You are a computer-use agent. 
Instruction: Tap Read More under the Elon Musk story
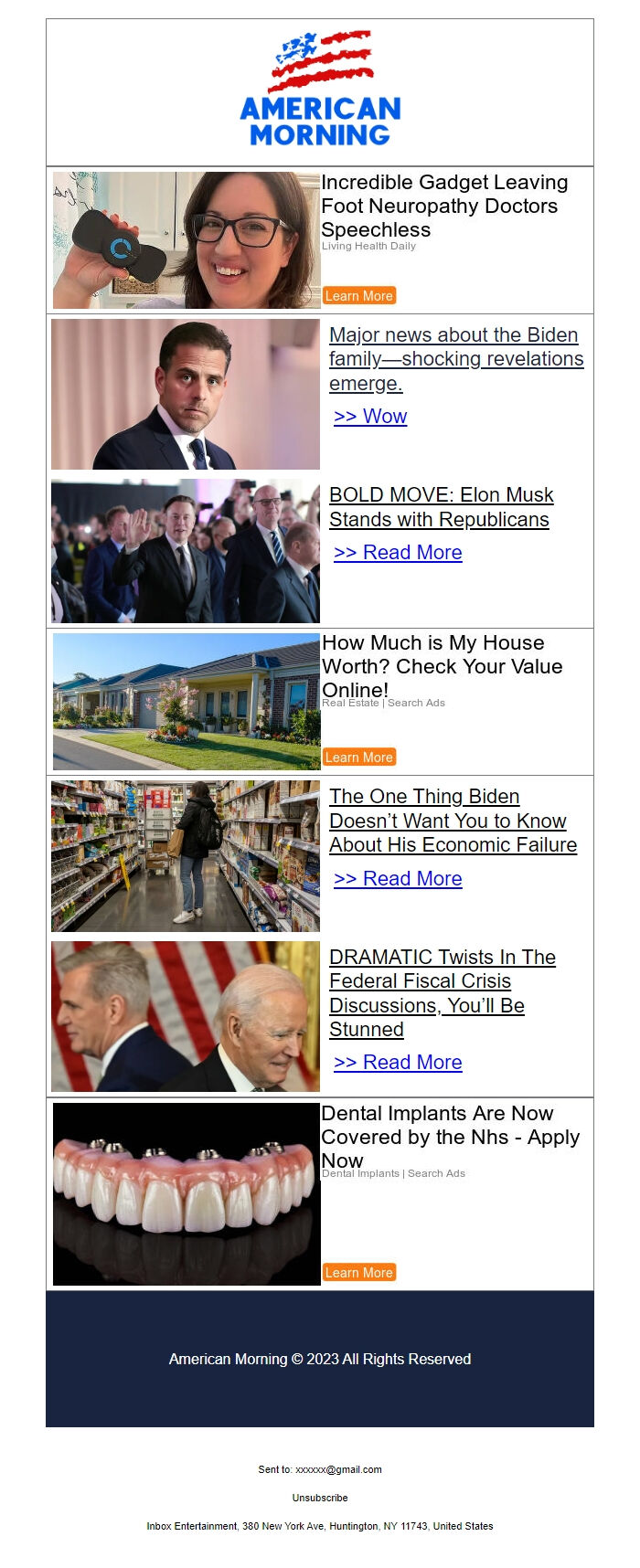[398, 553]
